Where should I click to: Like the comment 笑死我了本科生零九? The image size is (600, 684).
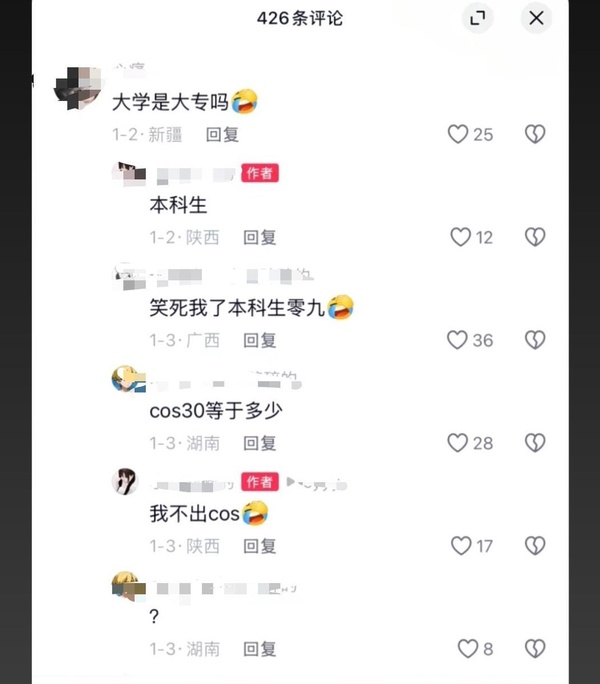(458, 340)
